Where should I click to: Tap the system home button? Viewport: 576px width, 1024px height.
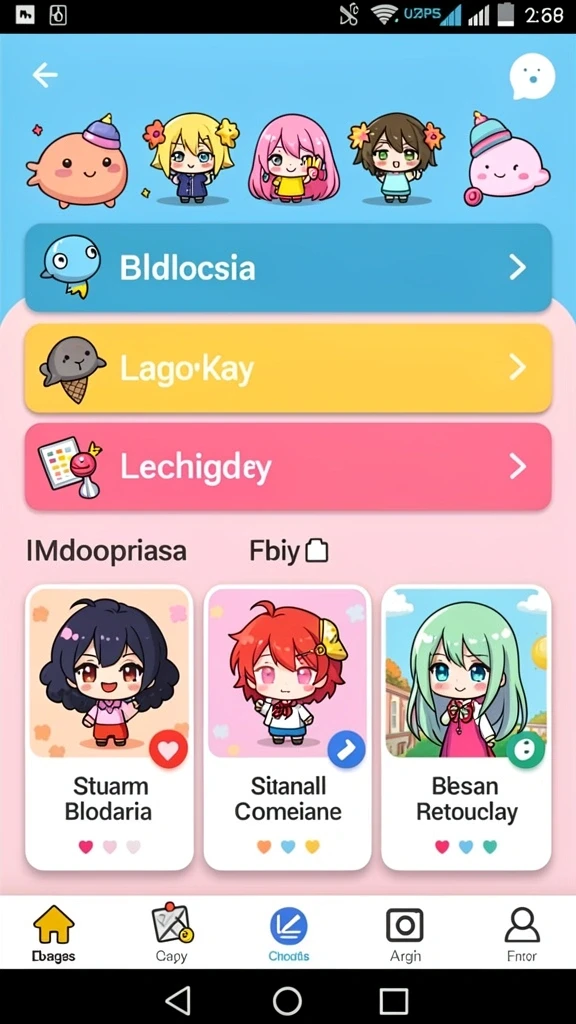[x=287, y=1000]
